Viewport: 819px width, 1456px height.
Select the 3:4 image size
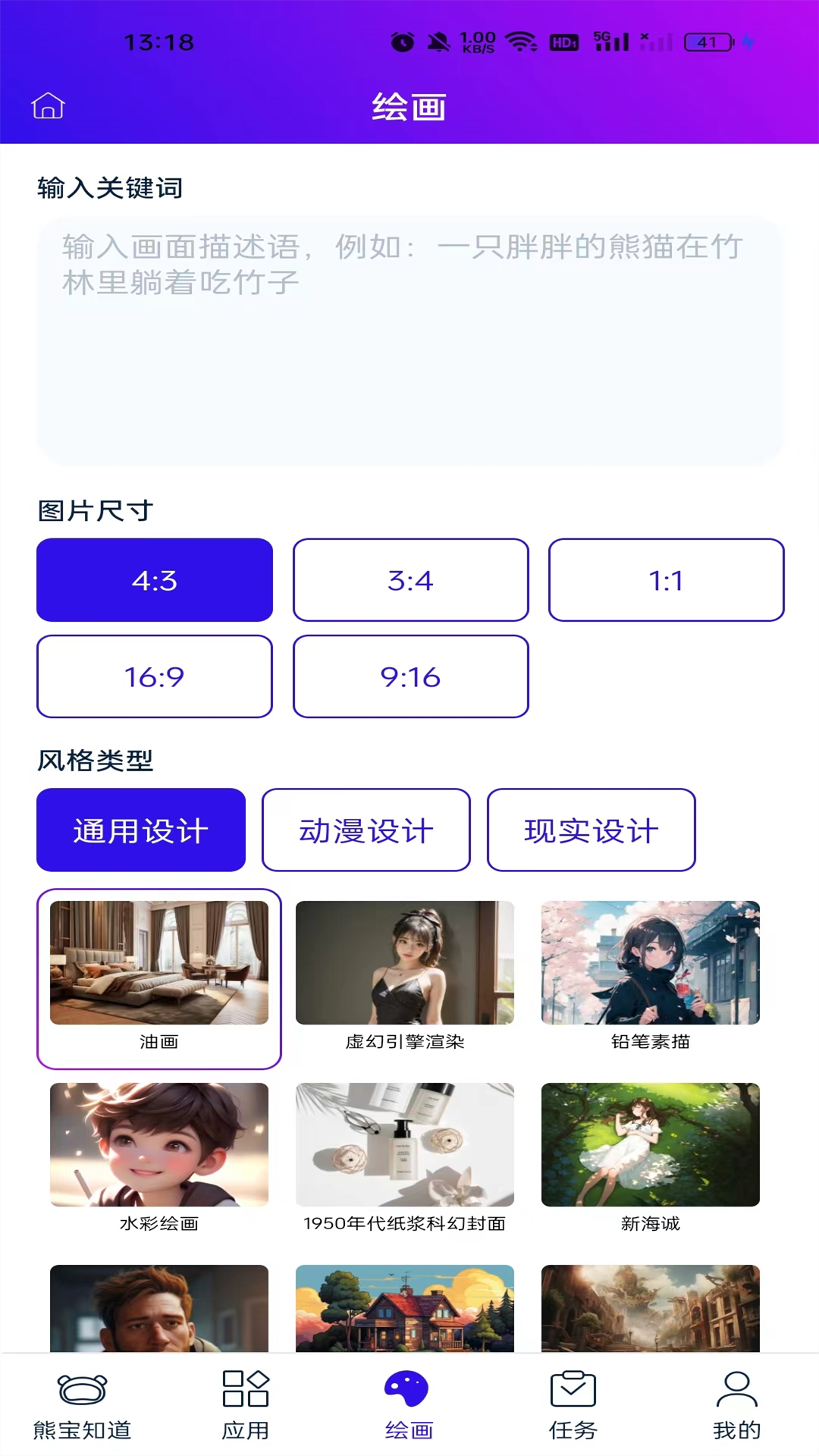click(410, 580)
